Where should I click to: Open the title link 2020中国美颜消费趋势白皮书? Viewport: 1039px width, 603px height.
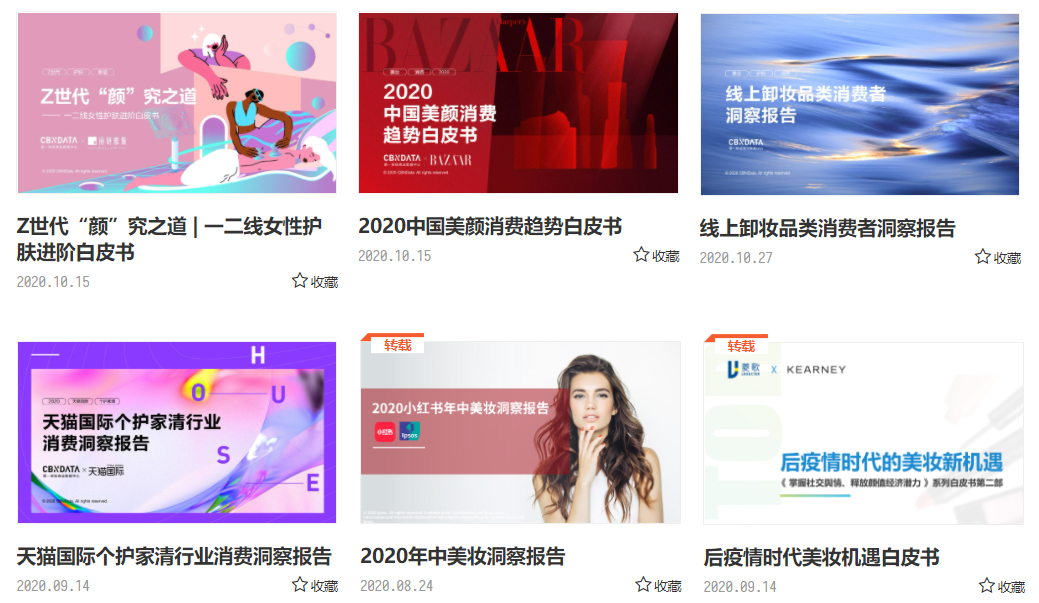coord(490,227)
